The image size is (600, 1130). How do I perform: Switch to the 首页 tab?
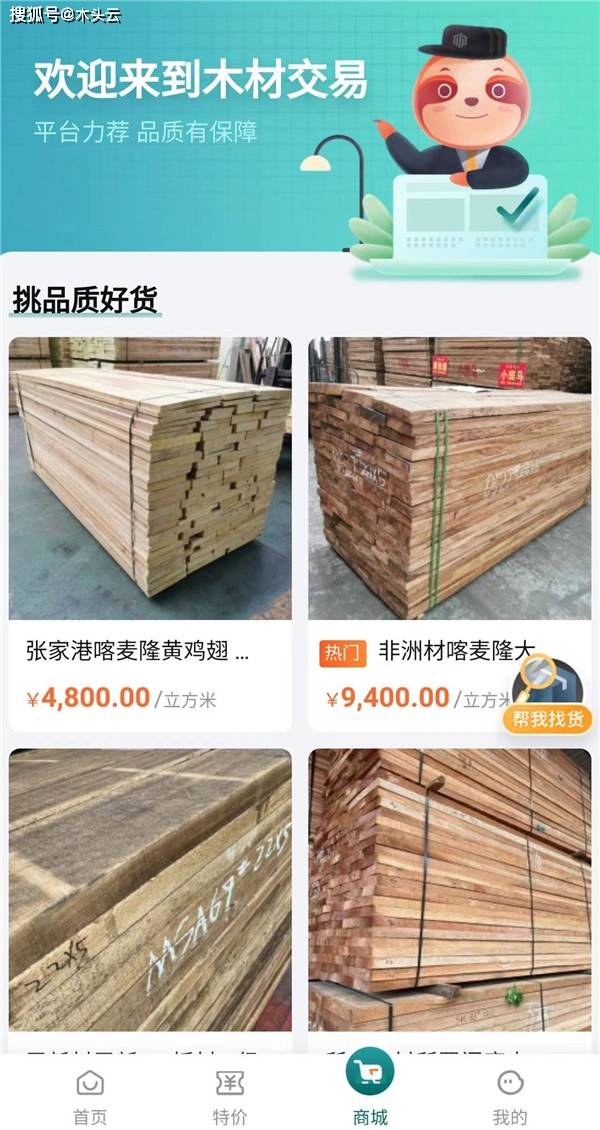(90, 1097)
